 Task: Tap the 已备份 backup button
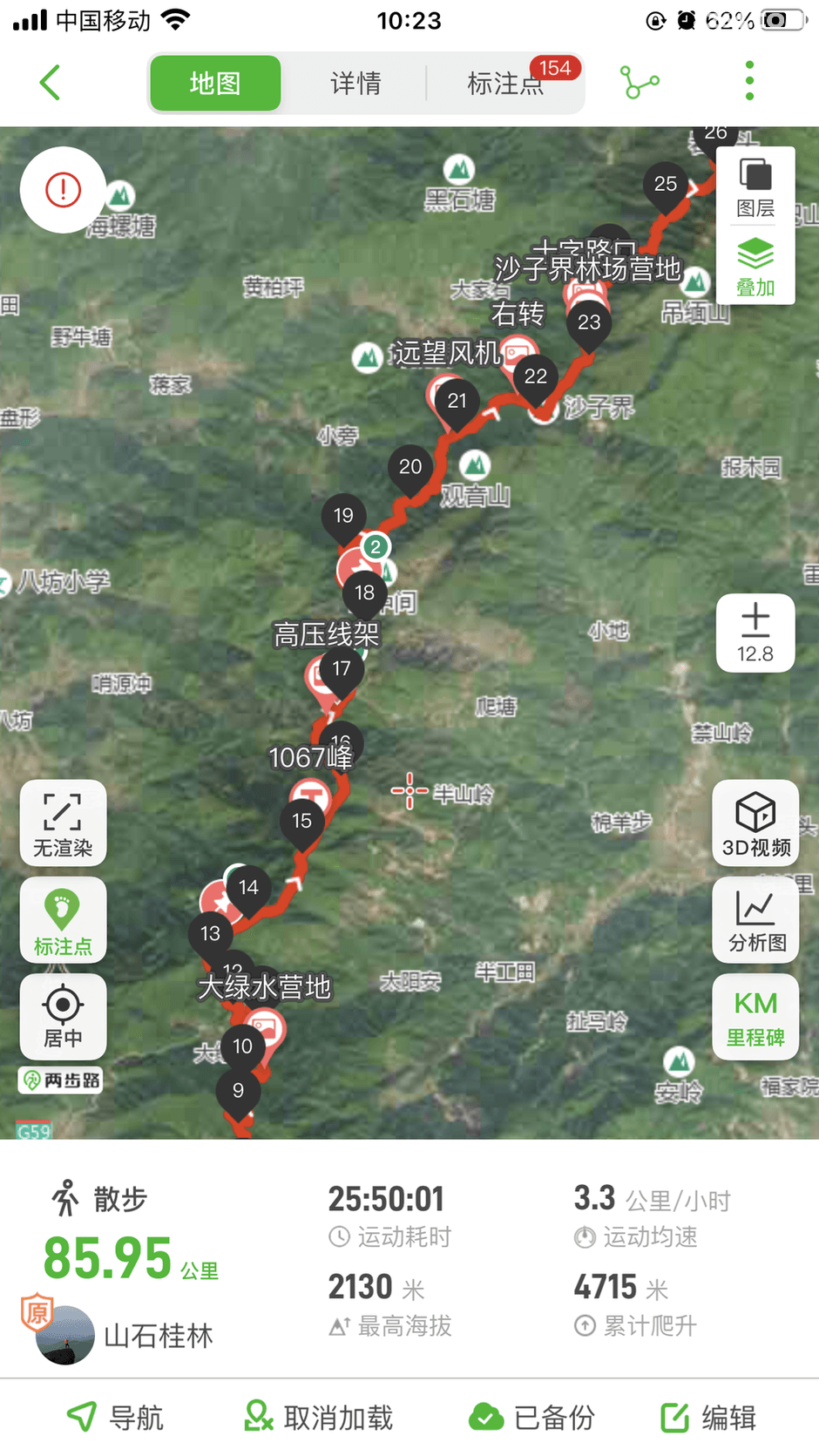pyautogui.click(x=531, y=1418)
